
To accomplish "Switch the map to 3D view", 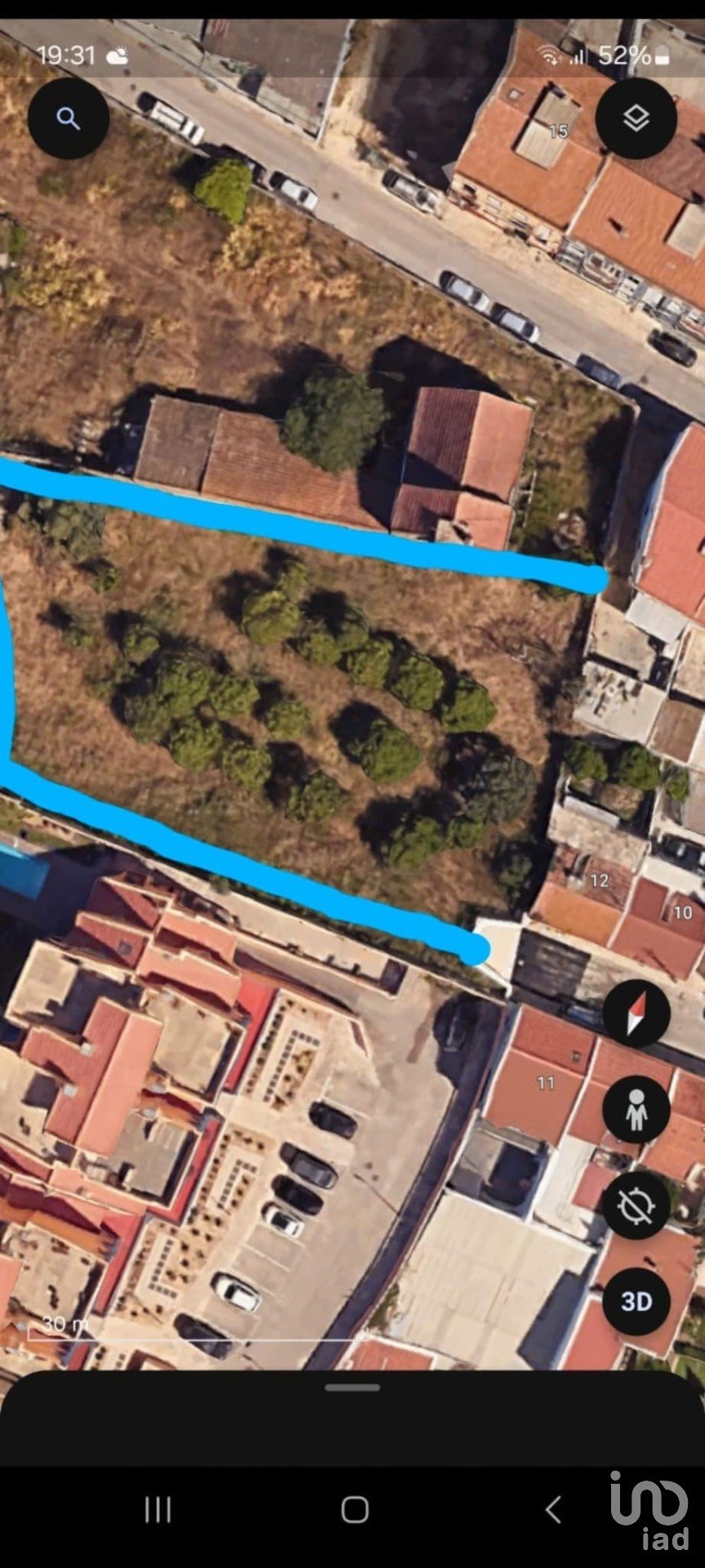I will tap(636, 1302).
